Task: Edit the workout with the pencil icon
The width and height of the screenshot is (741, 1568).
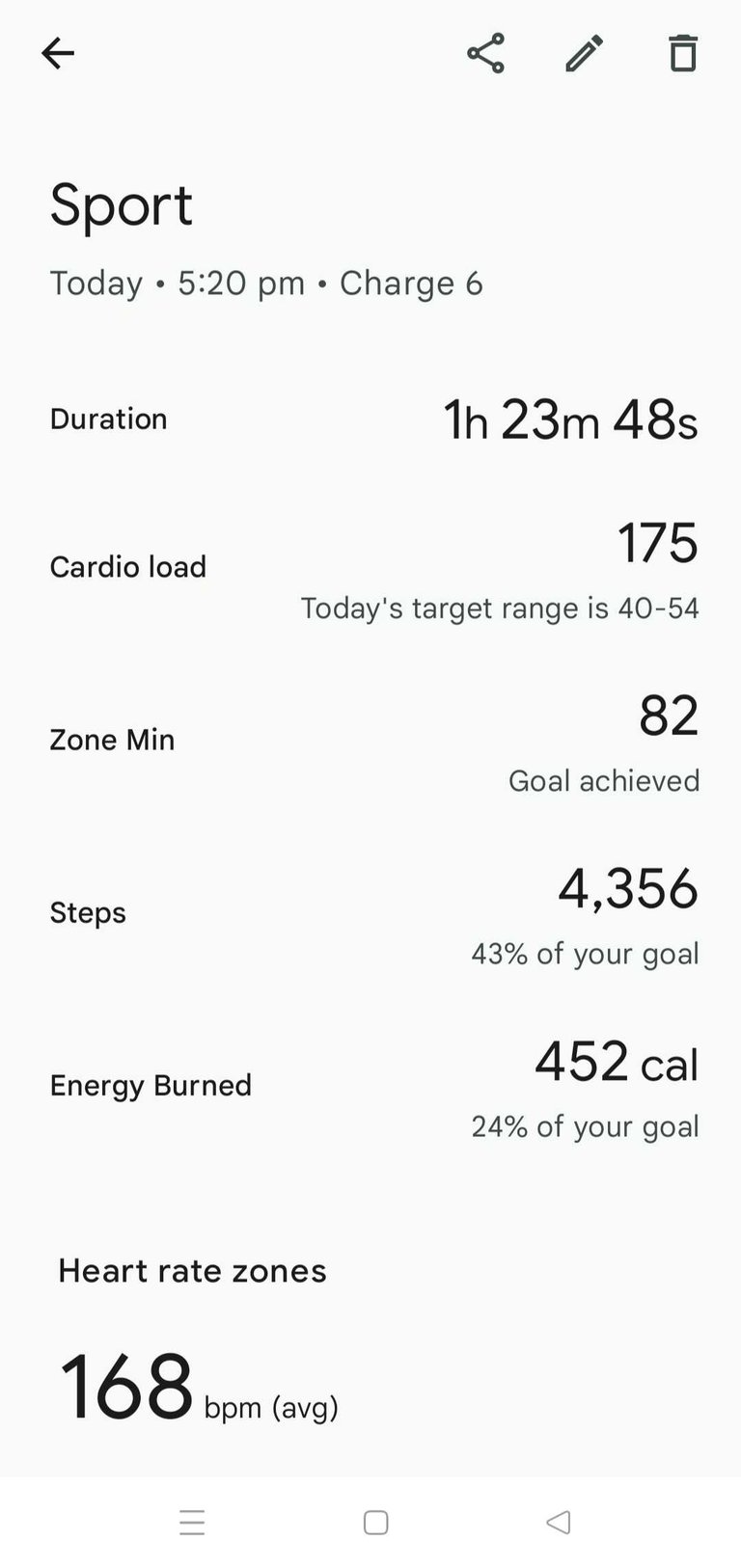Action: 585,53
